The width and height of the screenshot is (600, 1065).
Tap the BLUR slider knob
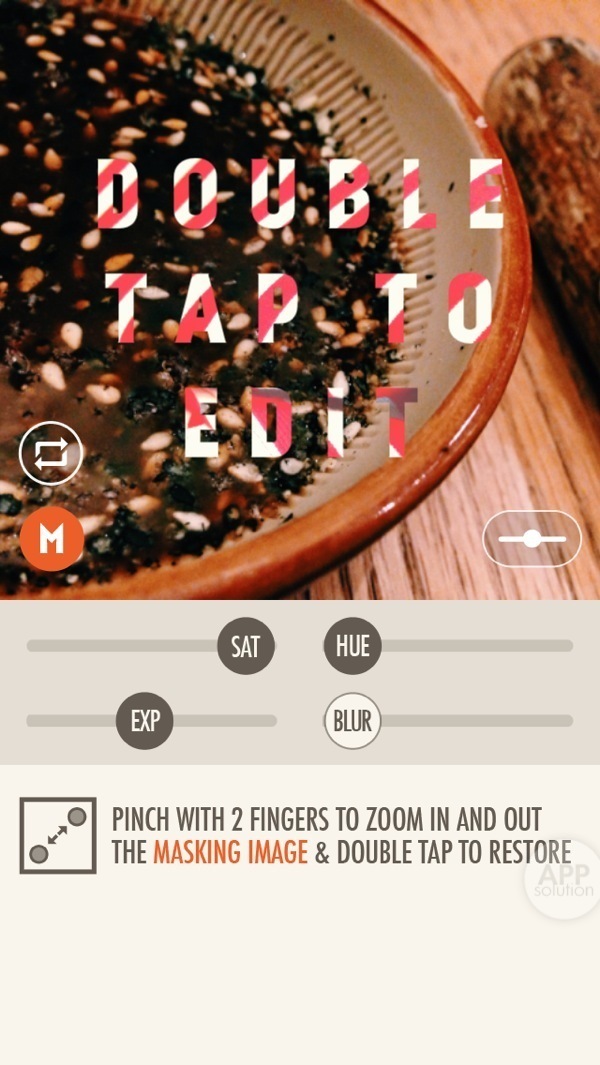click(352, 720)
